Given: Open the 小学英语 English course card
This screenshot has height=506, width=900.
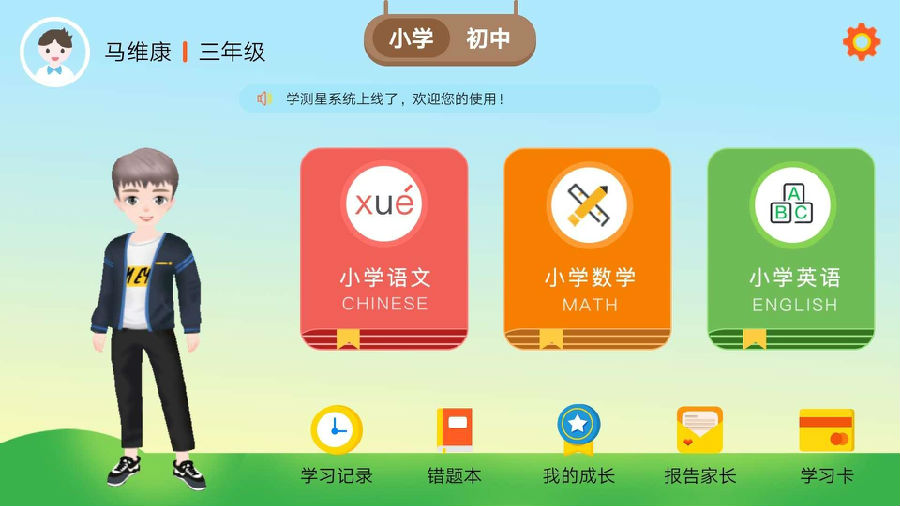Looking at the screenshot, I should click(791, 248).
